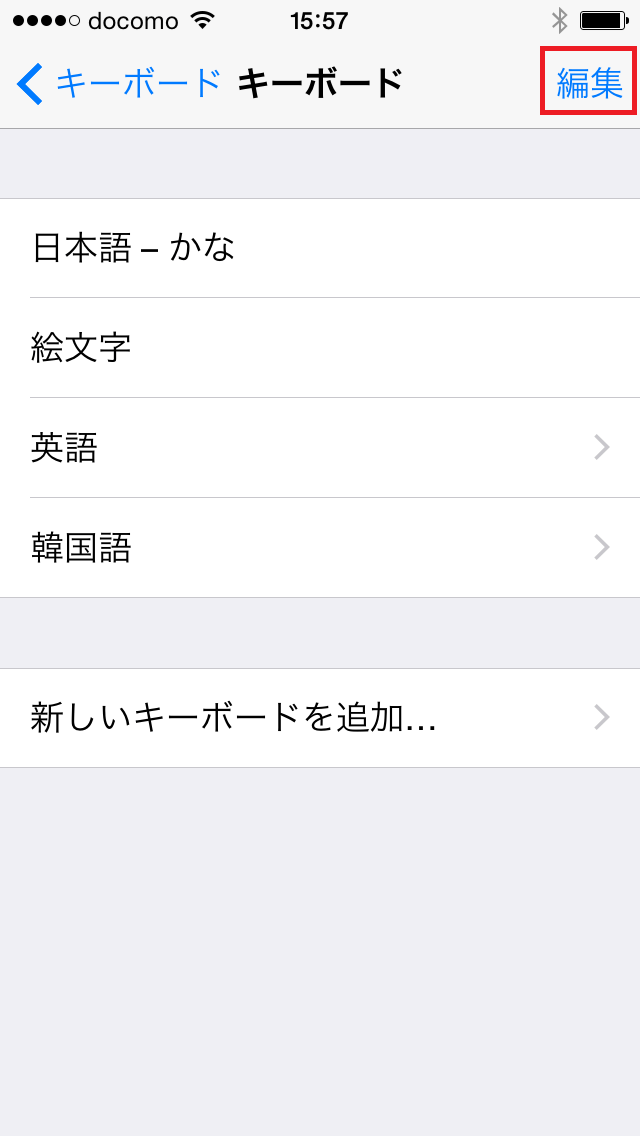This screenshot has height=1136, width=640.
Task: Go back to the previous キーボード screen
Action: [x=118, y=83]
